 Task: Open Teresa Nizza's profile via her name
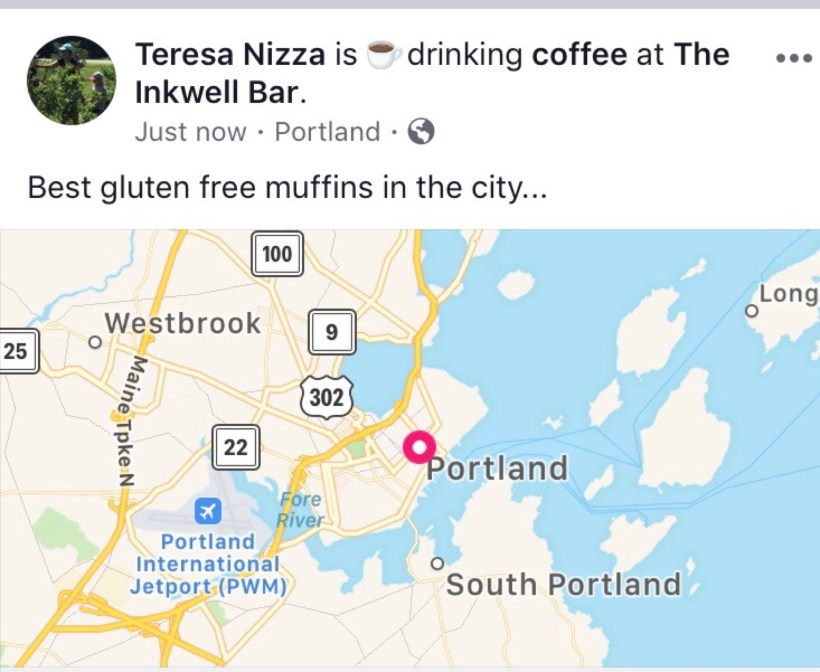pyautogui.click(x=230, y=55)
